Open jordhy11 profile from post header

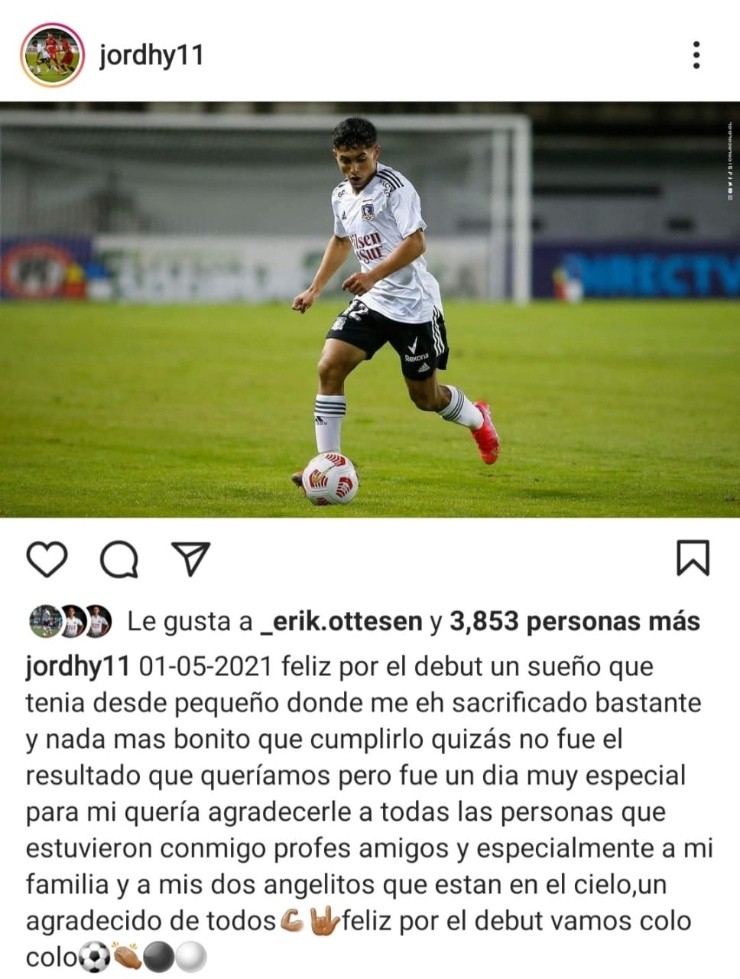151,55
